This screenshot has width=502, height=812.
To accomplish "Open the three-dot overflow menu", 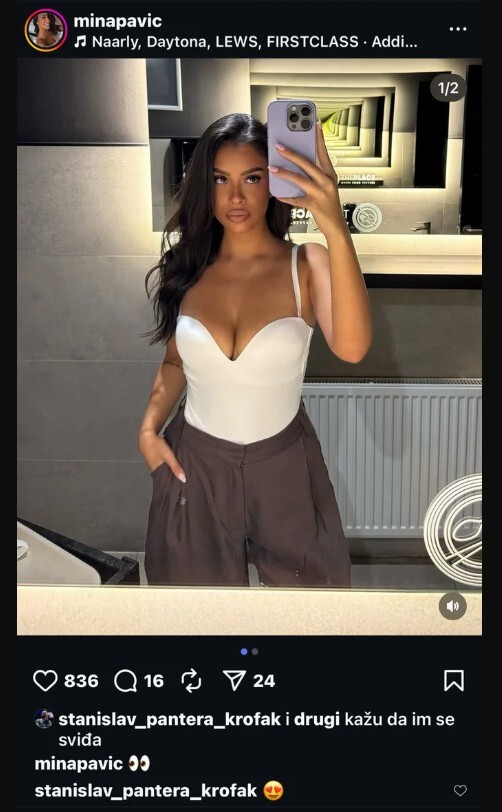I will coord(458,29).
